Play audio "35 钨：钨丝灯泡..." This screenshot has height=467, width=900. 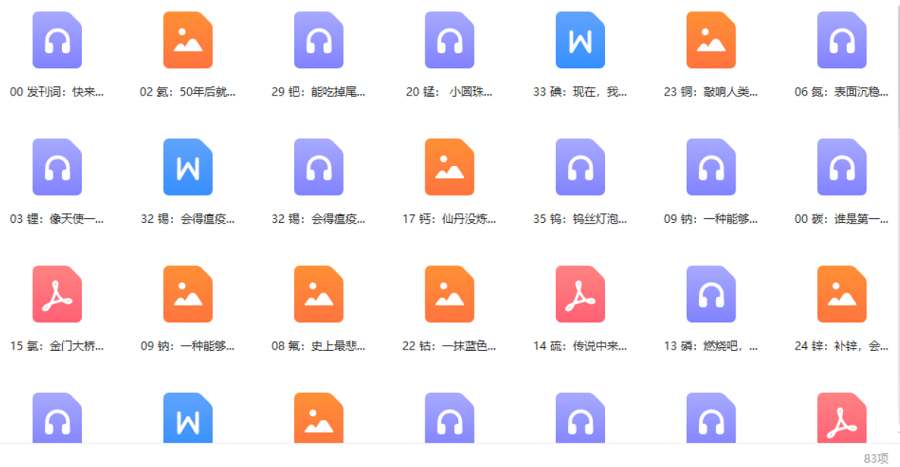(x=580, y=168)
